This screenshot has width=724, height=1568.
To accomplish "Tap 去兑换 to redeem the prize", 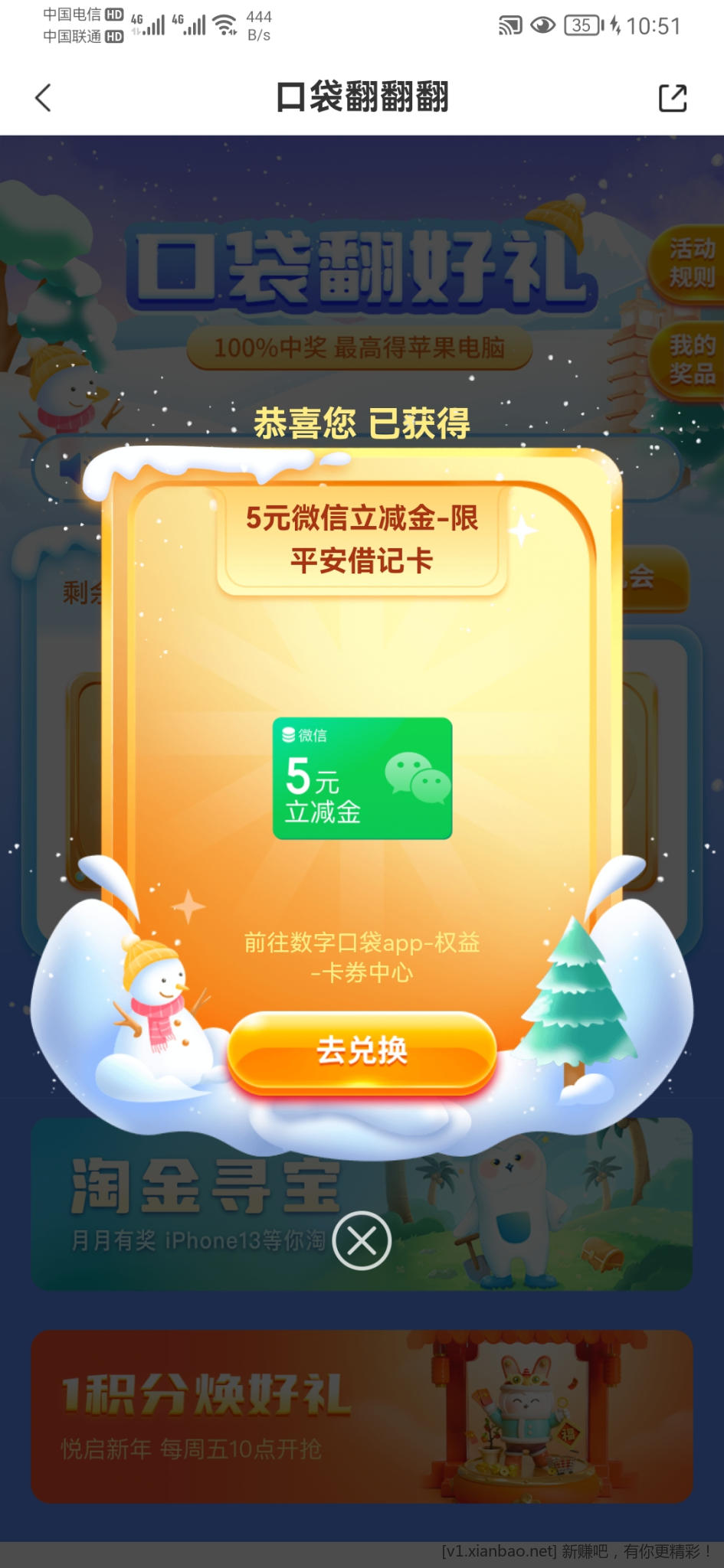I will point(362,1050).
